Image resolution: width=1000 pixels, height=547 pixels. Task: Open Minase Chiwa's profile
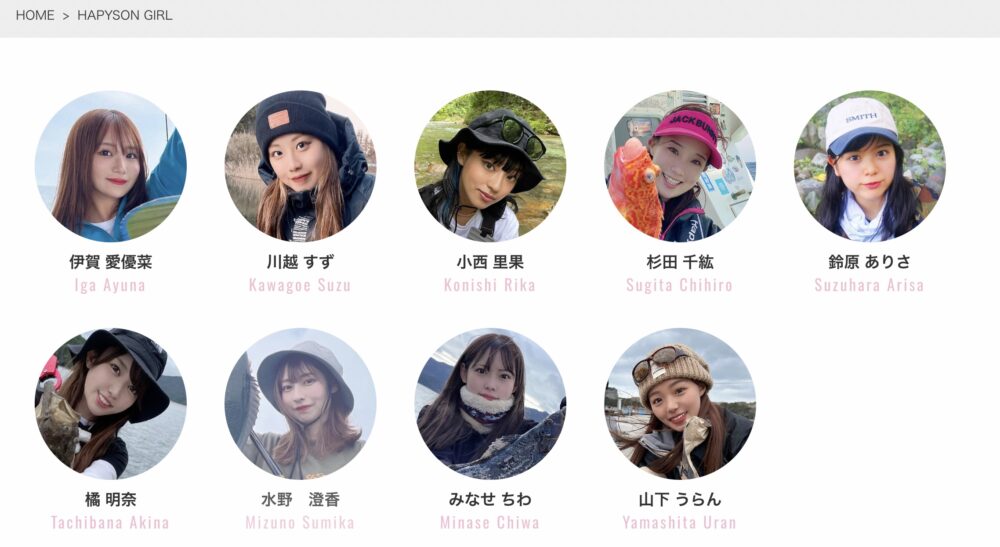pos(490,404)
